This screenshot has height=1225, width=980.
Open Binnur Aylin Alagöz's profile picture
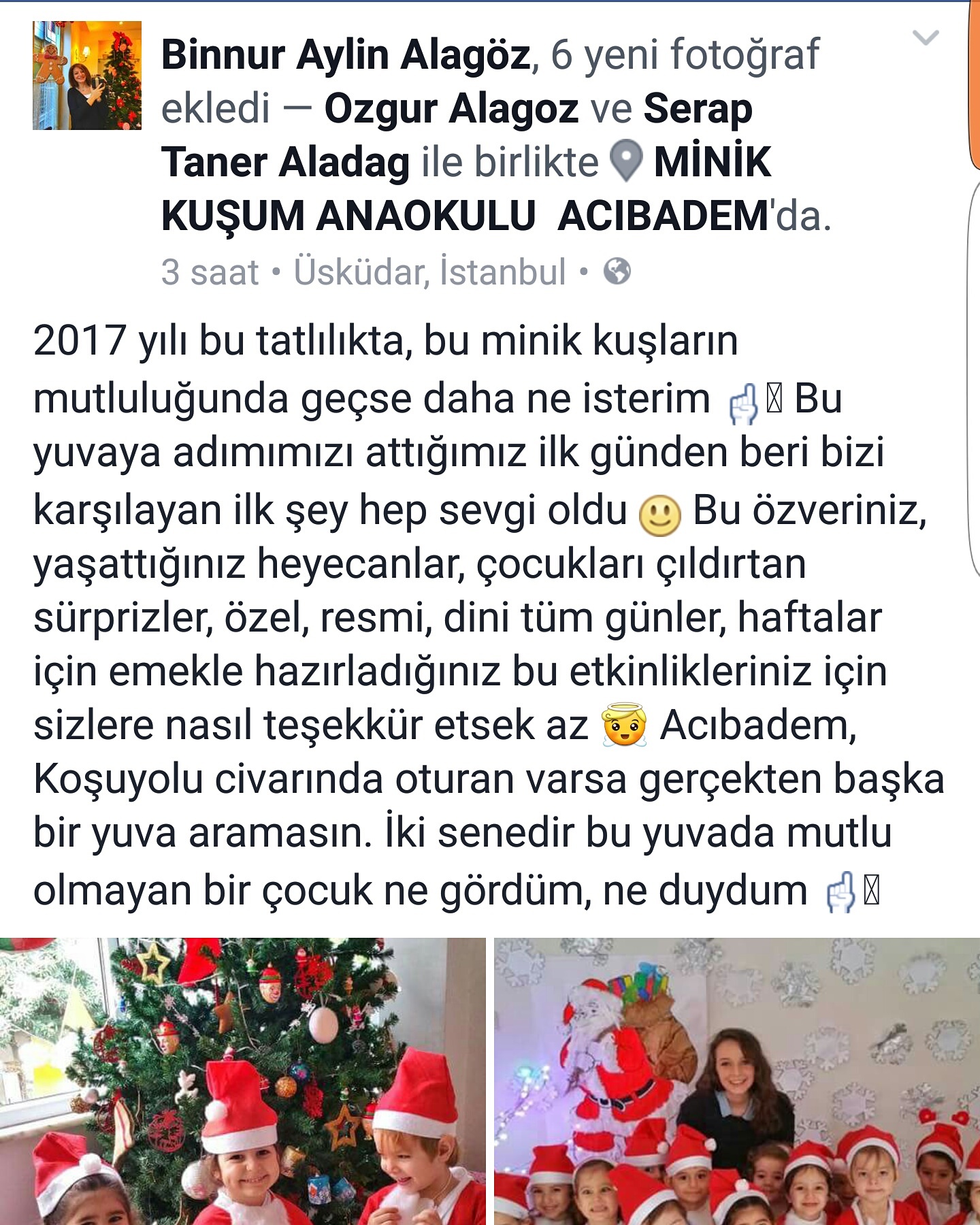(87, 76)
